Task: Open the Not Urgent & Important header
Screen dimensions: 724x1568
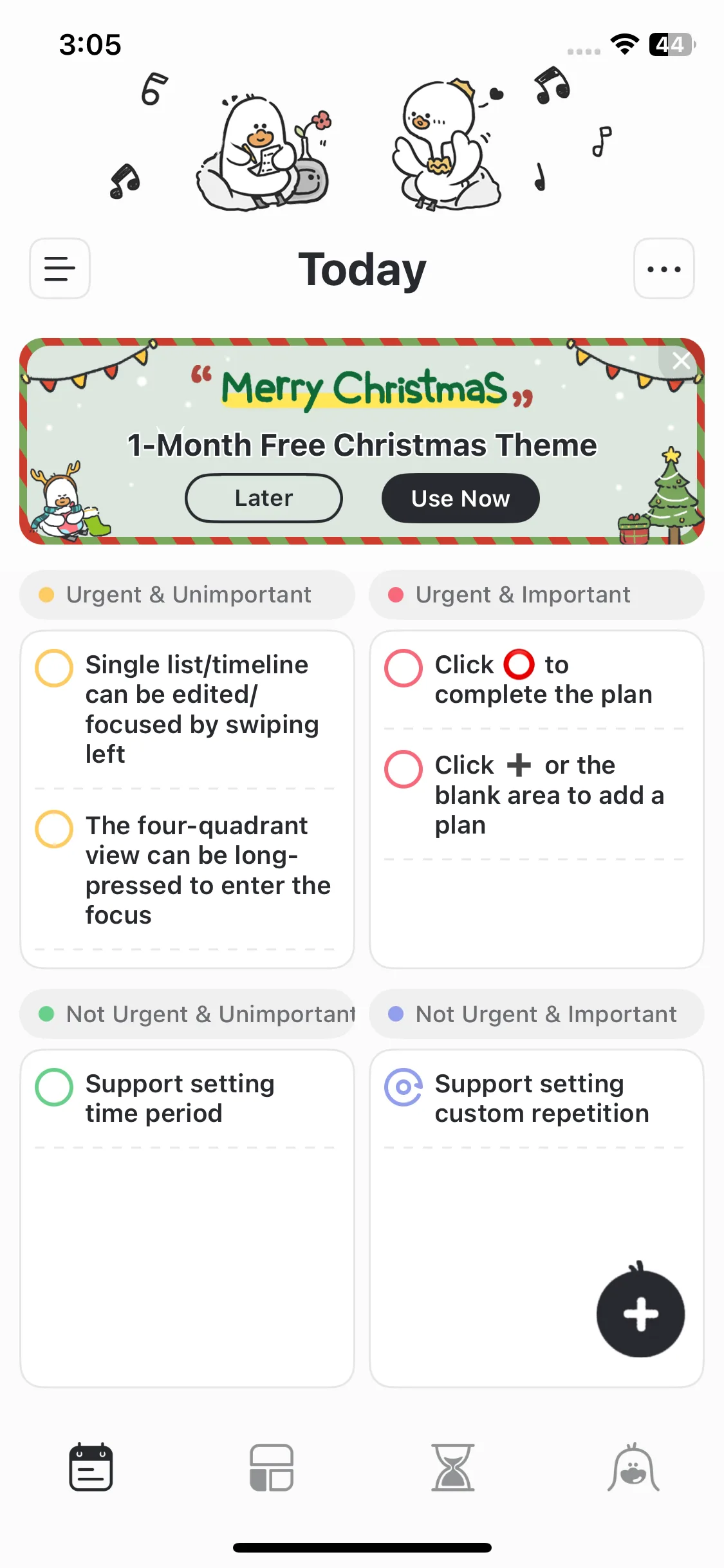Action: (x=537, y=1014)
